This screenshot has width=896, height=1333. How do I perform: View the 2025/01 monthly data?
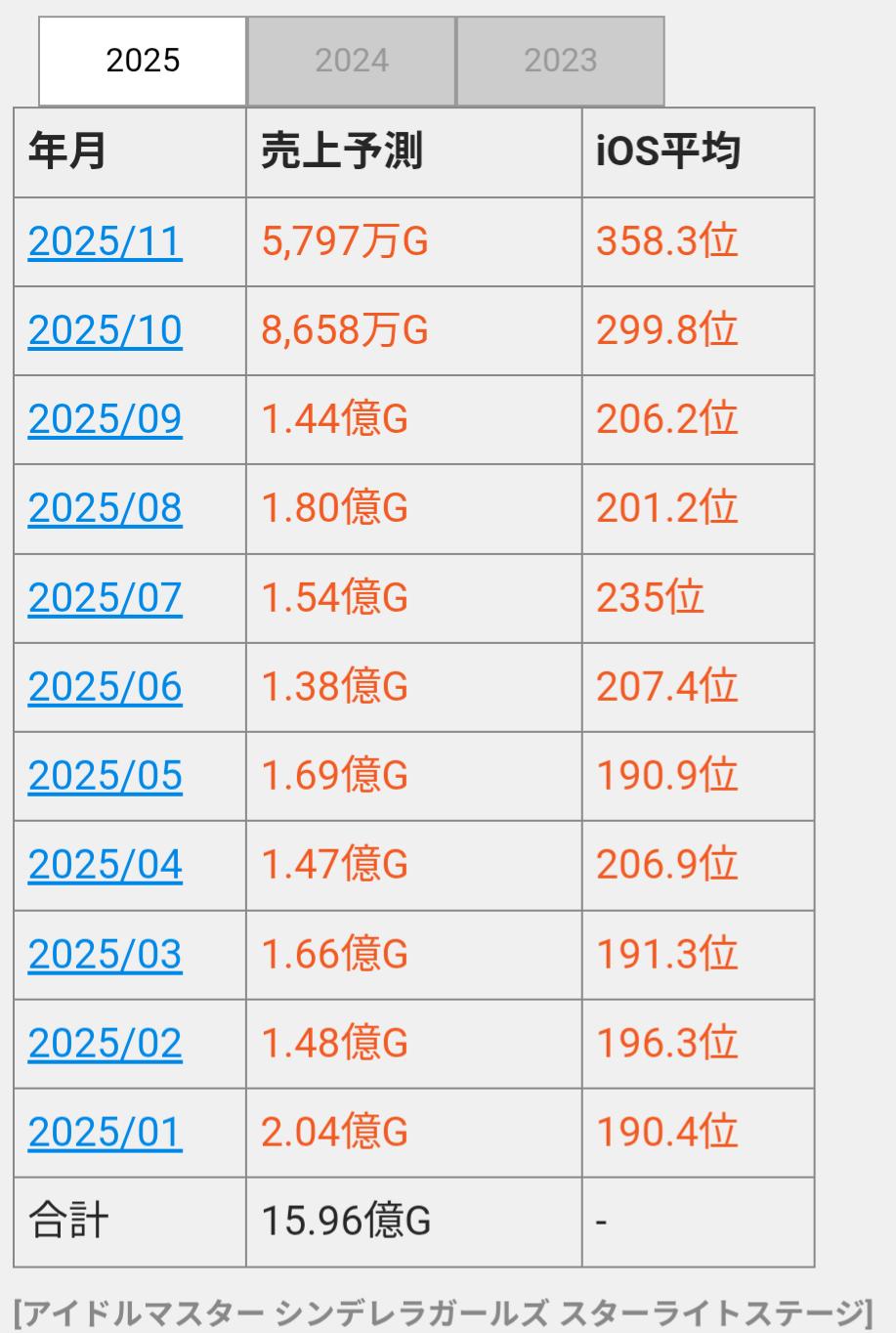tap(106, 1133)
